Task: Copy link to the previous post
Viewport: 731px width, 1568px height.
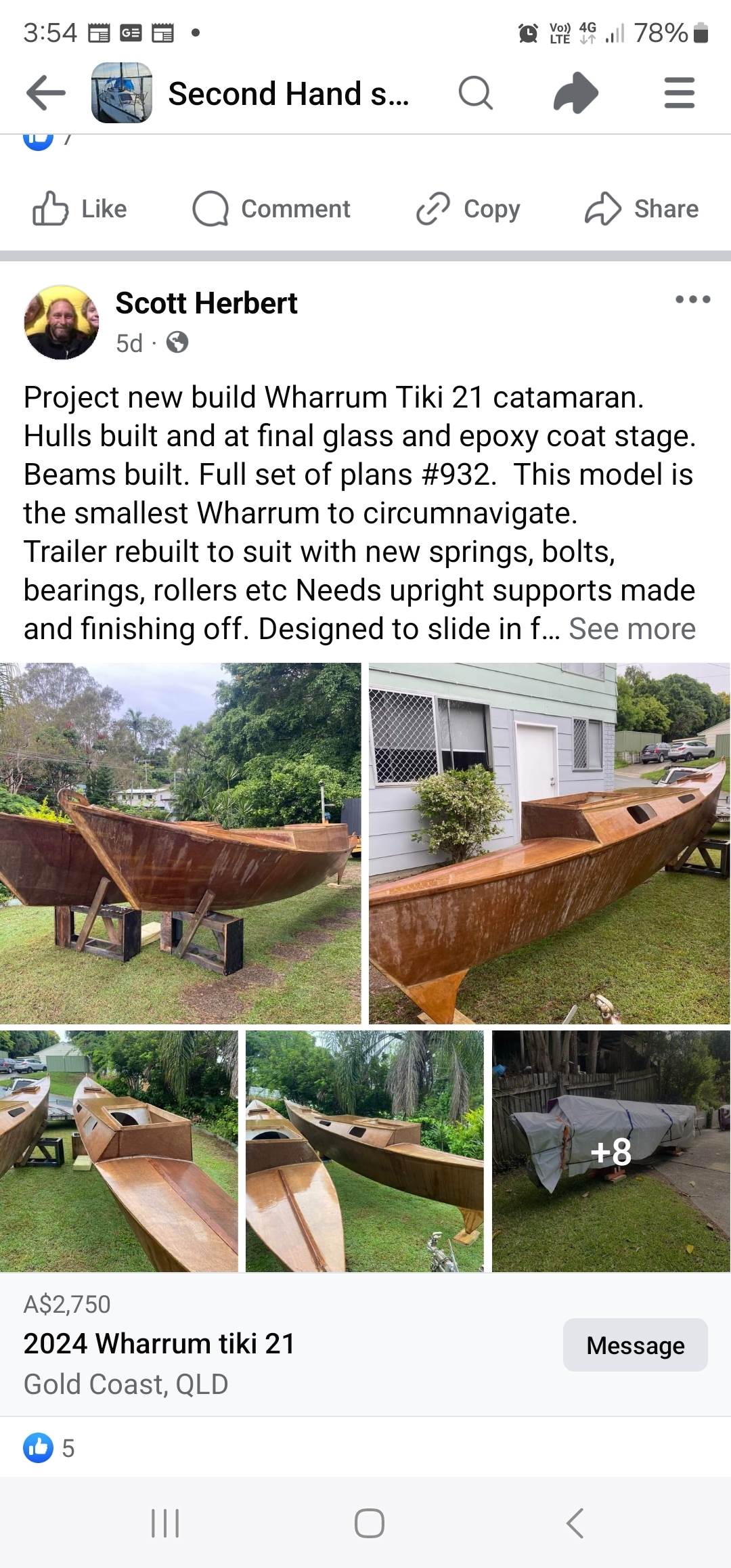Action: pyautogui.click(x=468, y=209)
